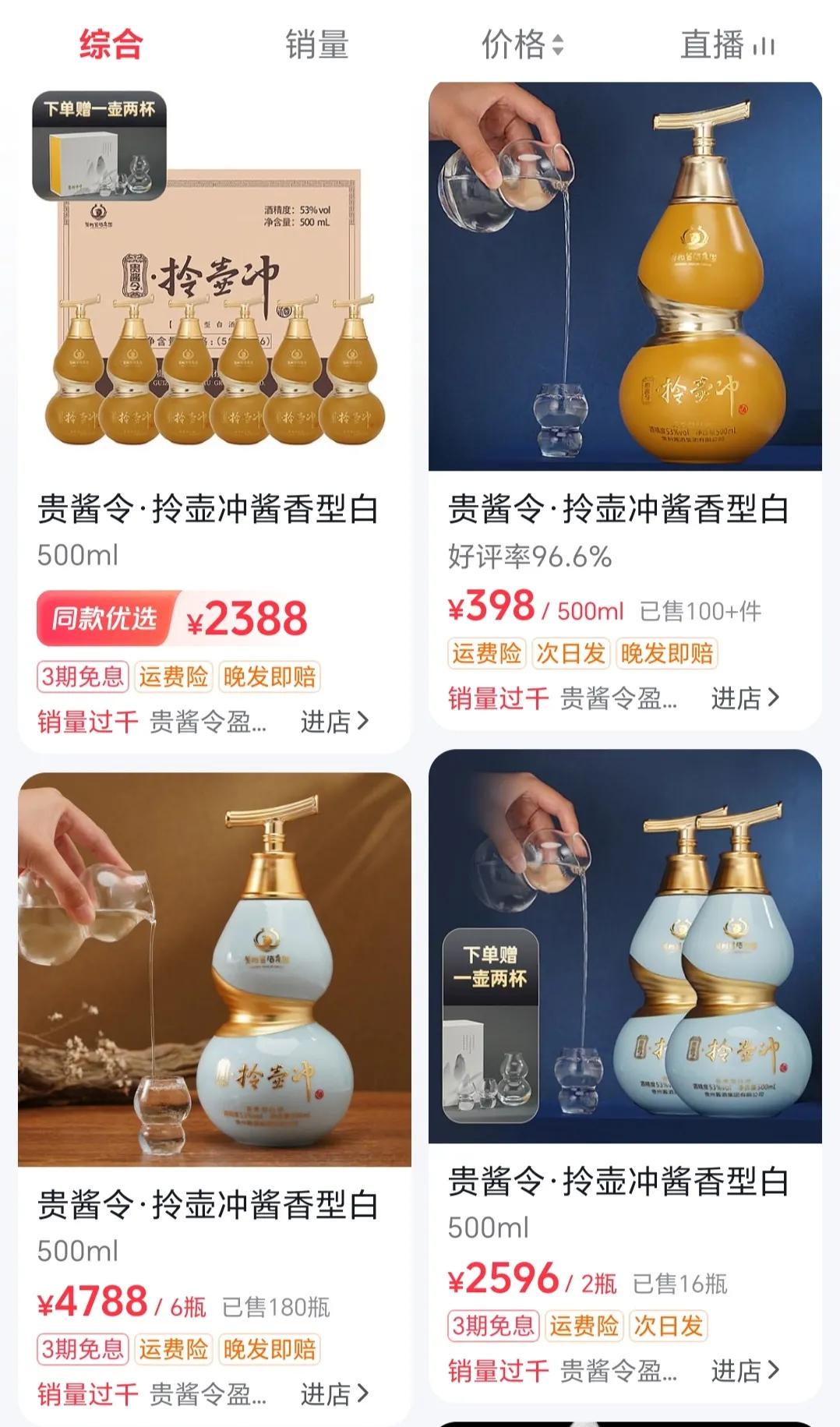Enter the store from the ¥2596 card
The height and width of the screenshot is (1427, 840).
(x=744, y=1371)
